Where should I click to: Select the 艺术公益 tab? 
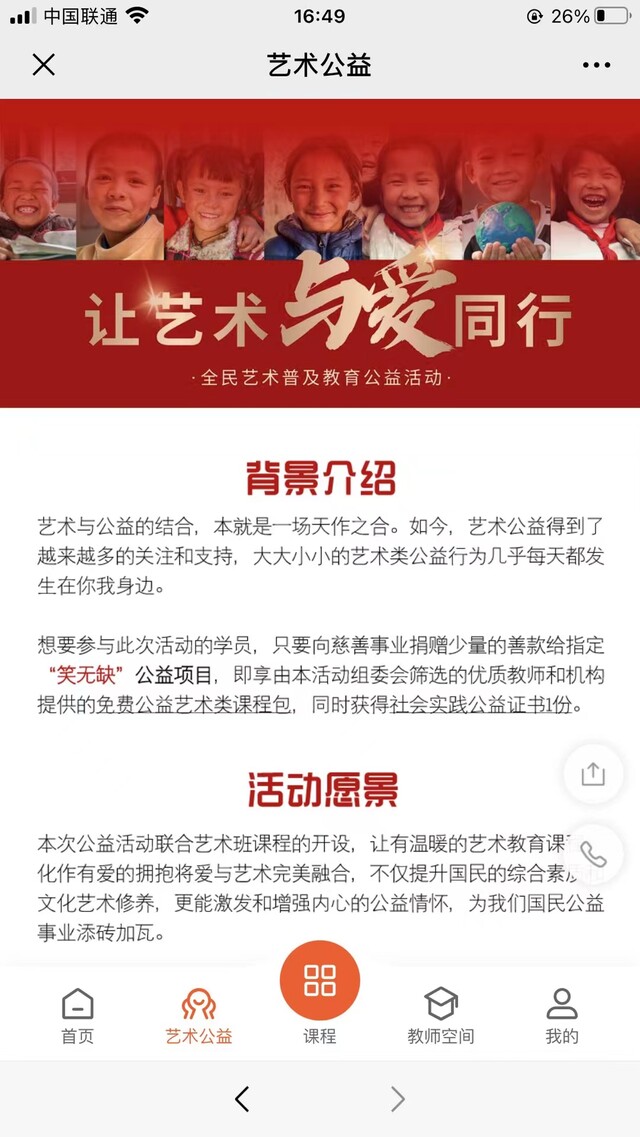[x=198, y=1016]
